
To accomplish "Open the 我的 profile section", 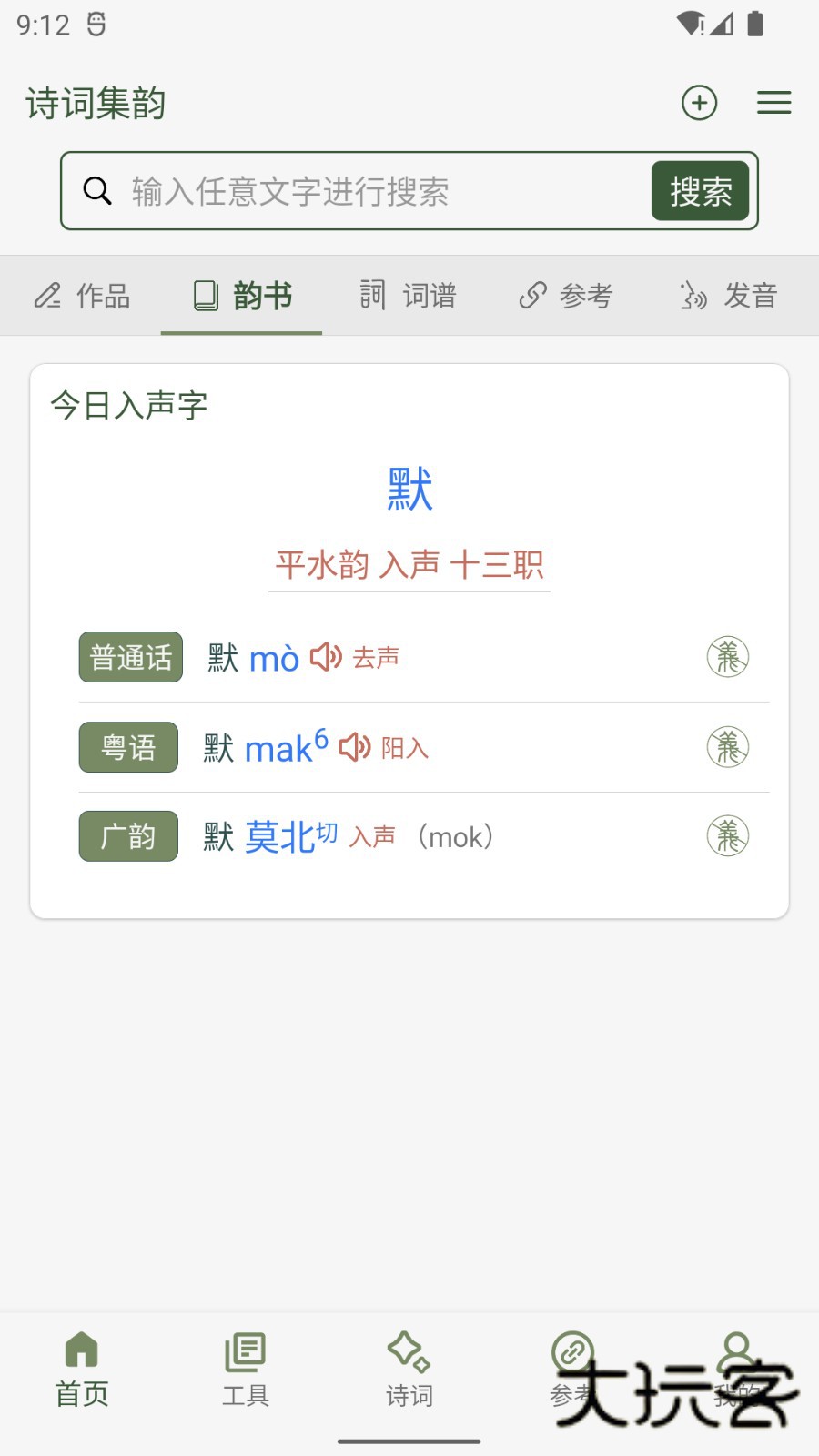I will click(x=737, y=1374).
